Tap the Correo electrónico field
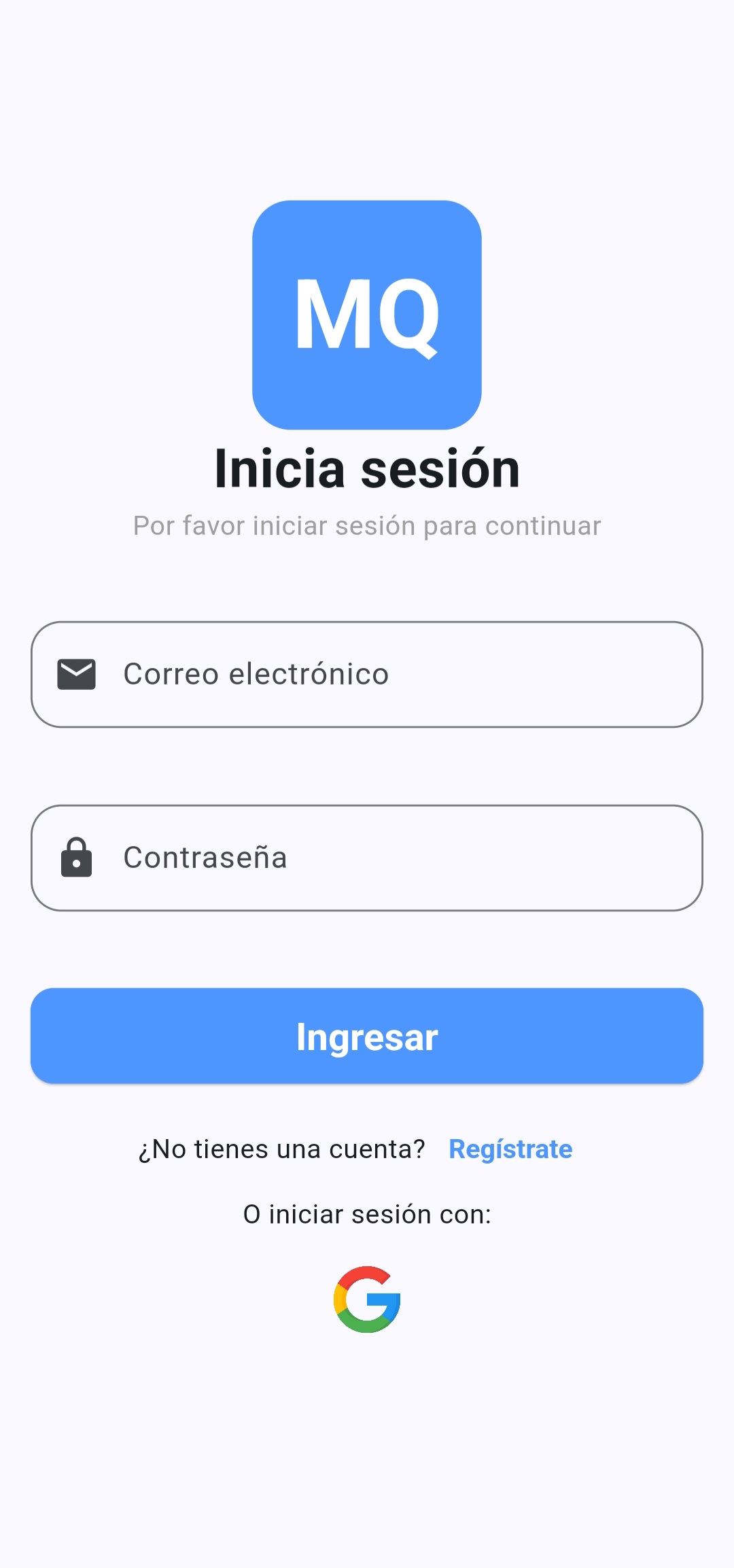 [367, 674]
